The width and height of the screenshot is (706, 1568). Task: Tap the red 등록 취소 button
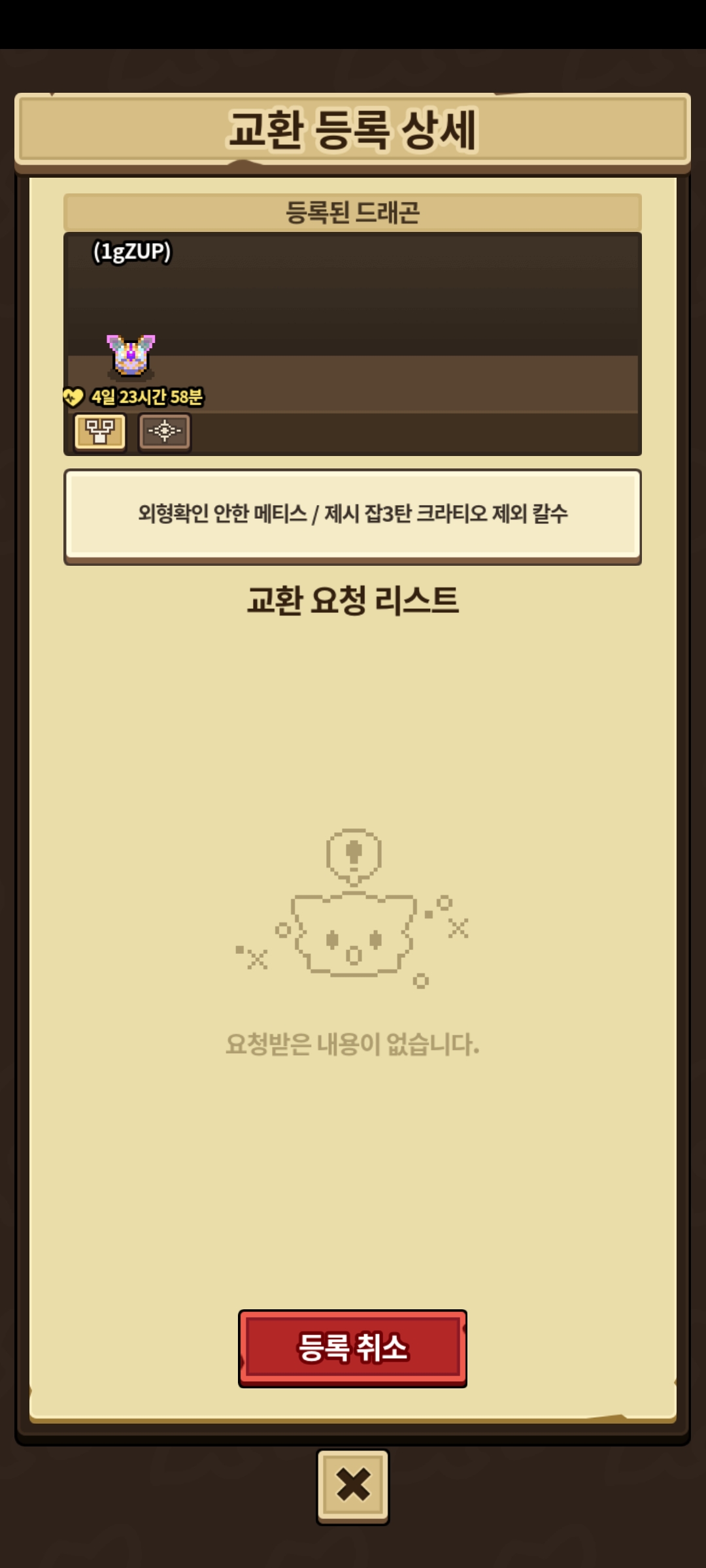pyautogui.click(x=352, y=1348)
